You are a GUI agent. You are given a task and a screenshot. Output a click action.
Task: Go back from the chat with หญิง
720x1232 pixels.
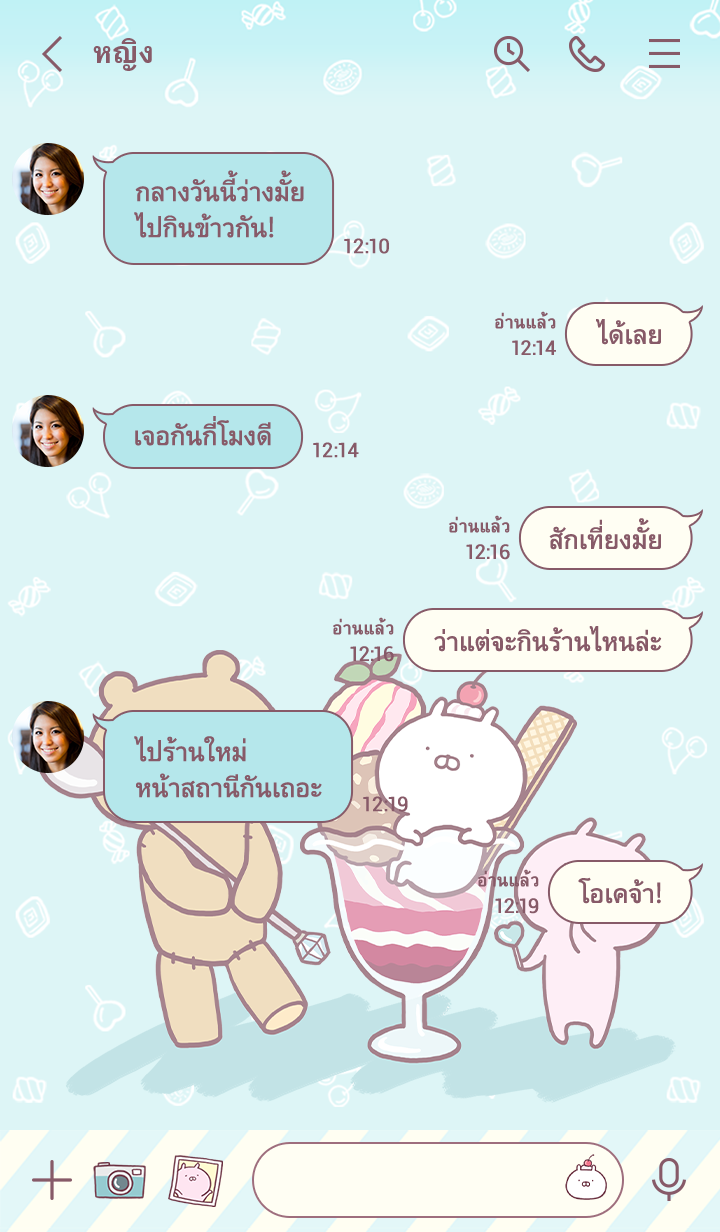pos(52,54)
